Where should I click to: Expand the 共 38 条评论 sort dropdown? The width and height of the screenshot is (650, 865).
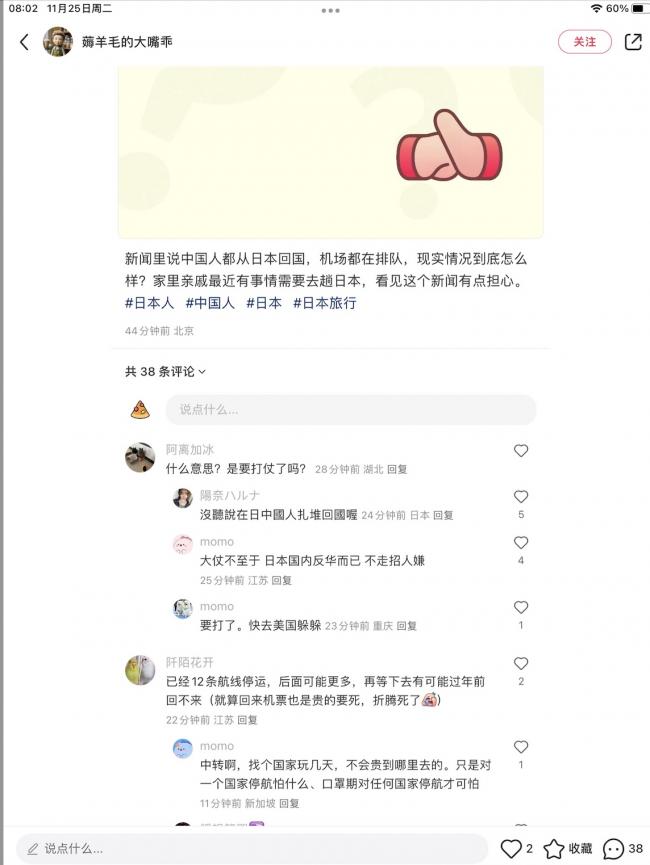[165, 371]
